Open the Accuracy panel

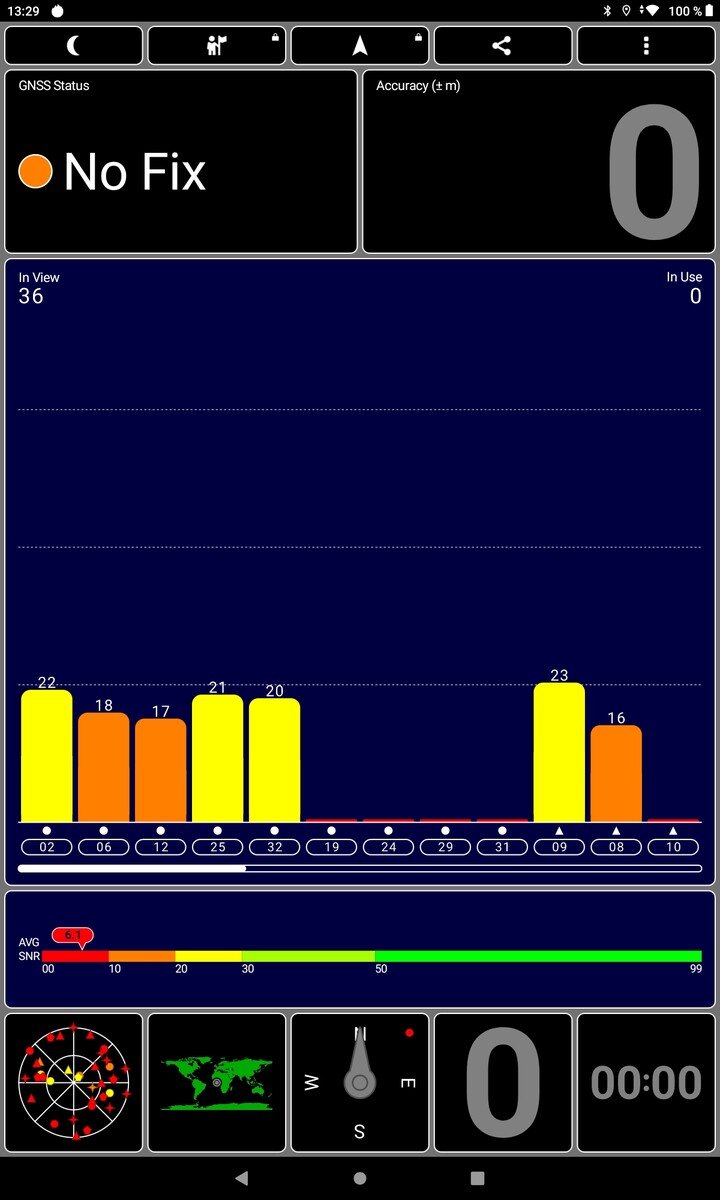tap(539, 161)
